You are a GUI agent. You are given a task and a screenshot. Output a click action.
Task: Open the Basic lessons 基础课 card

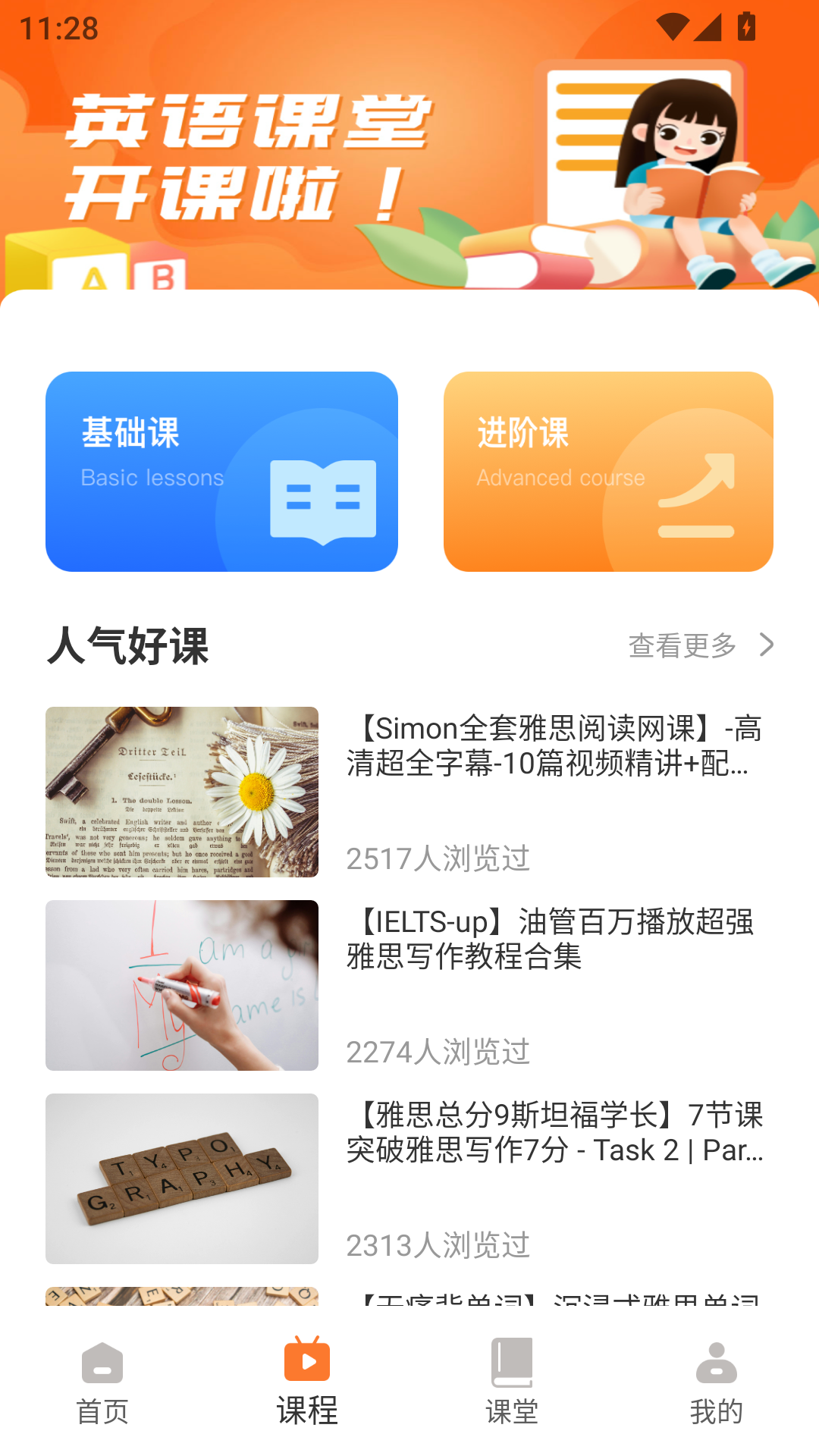tap(221, 471)
